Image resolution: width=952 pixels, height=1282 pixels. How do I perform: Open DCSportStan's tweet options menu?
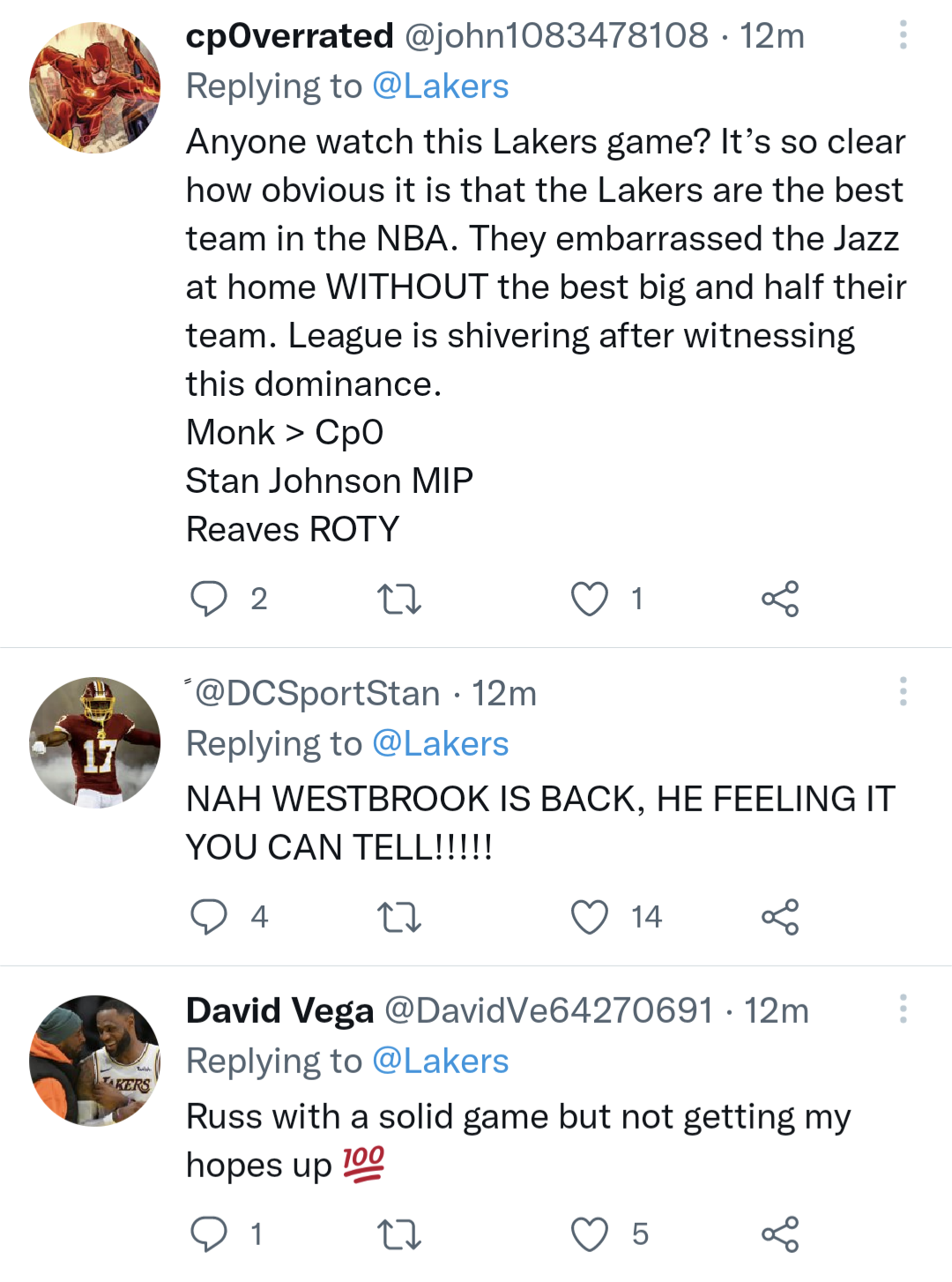click(903, 693)
